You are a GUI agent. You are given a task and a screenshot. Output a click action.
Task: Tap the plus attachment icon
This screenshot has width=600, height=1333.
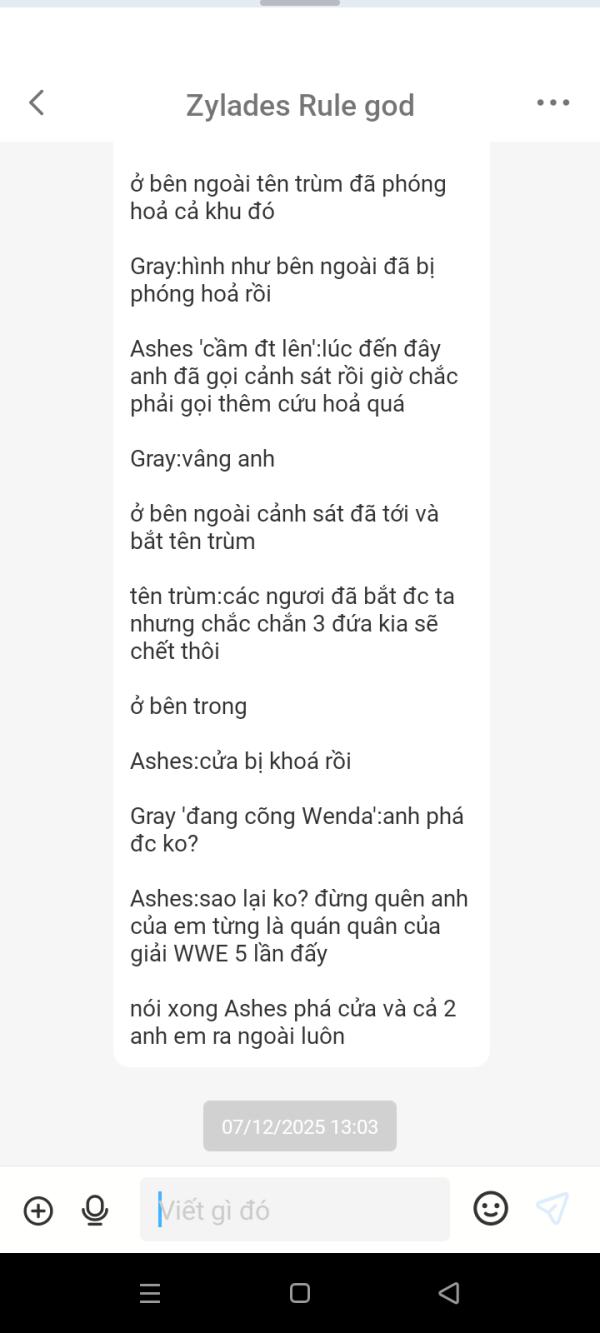[x=38, y=1211]
